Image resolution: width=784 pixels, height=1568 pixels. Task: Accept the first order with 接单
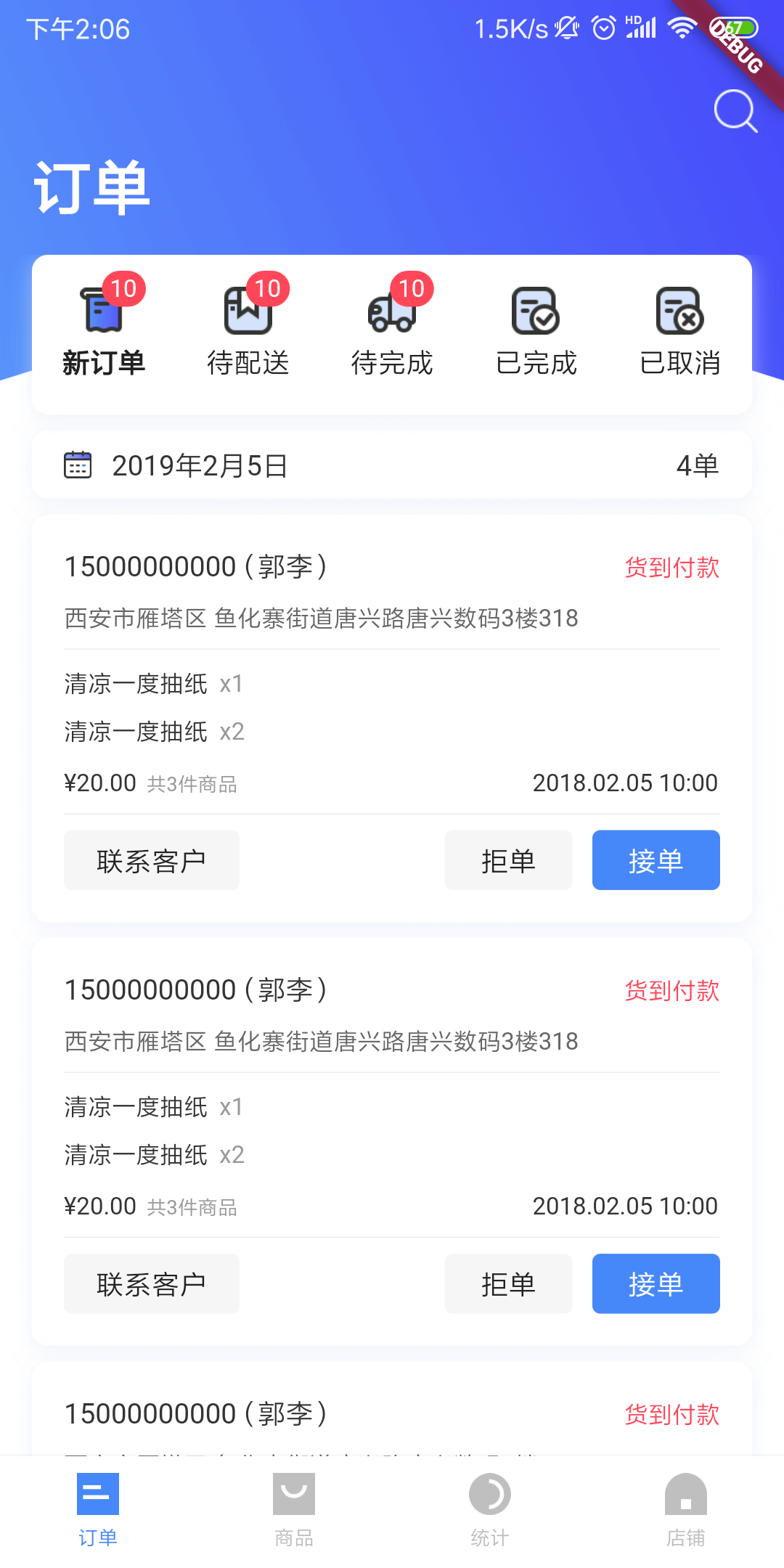[656, 860]
